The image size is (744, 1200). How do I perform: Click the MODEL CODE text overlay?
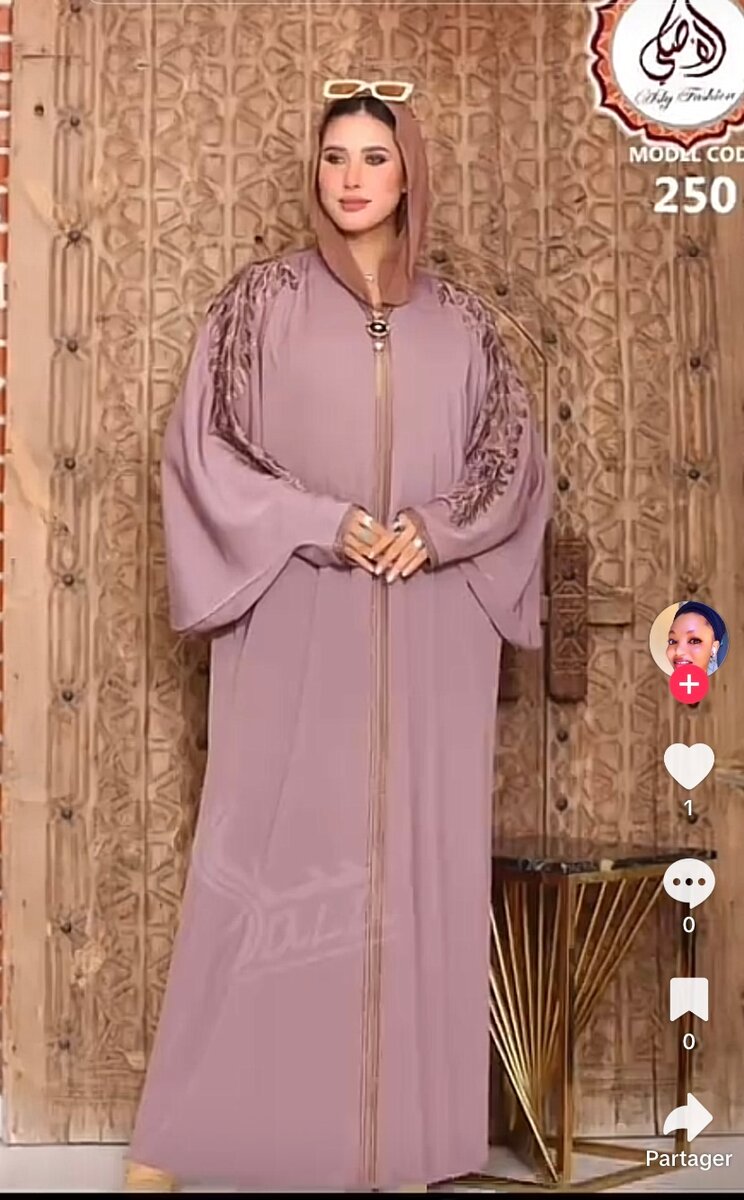[690, 155]
